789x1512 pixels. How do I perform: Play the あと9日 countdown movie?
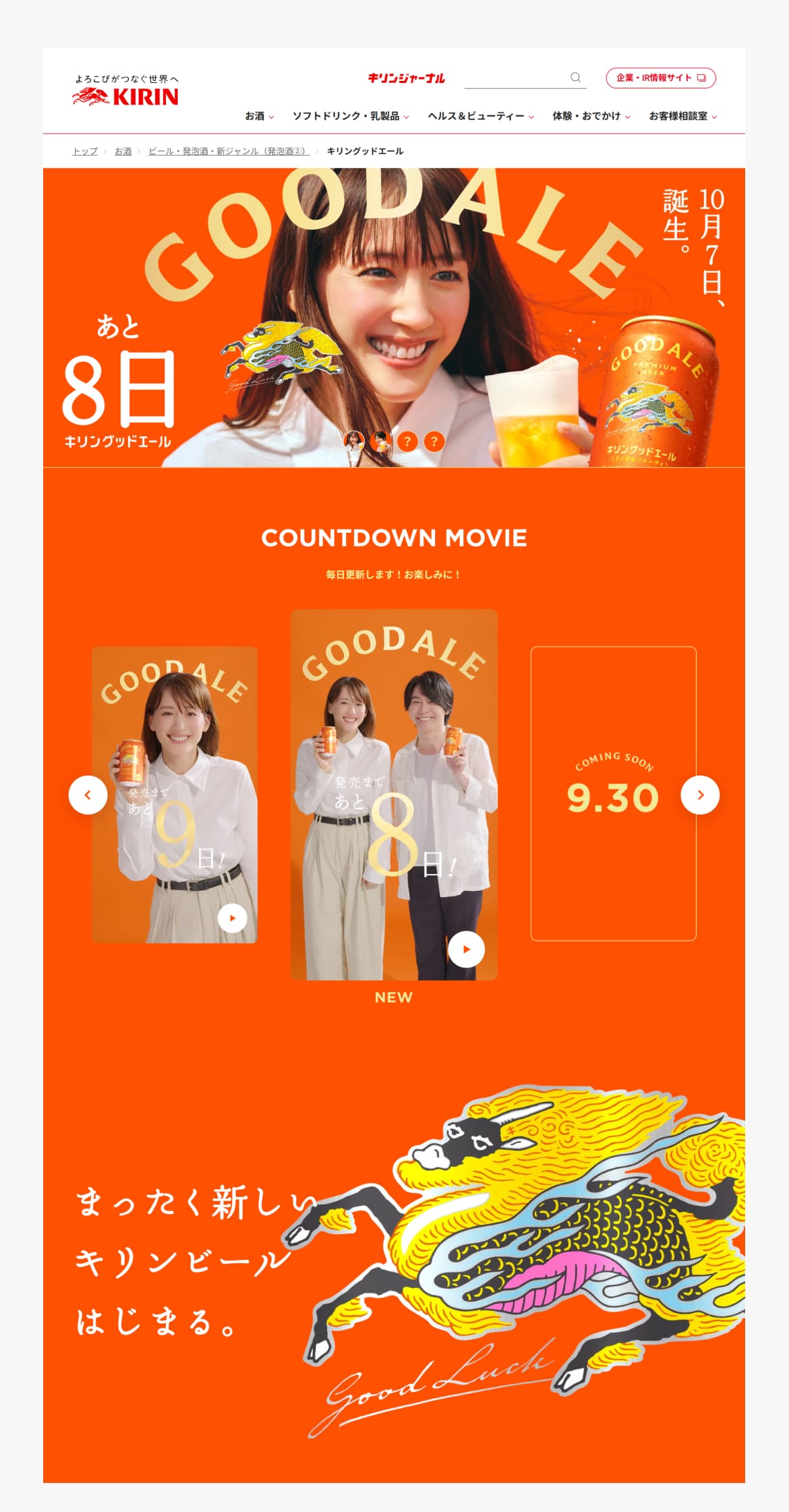click(232, 918)
